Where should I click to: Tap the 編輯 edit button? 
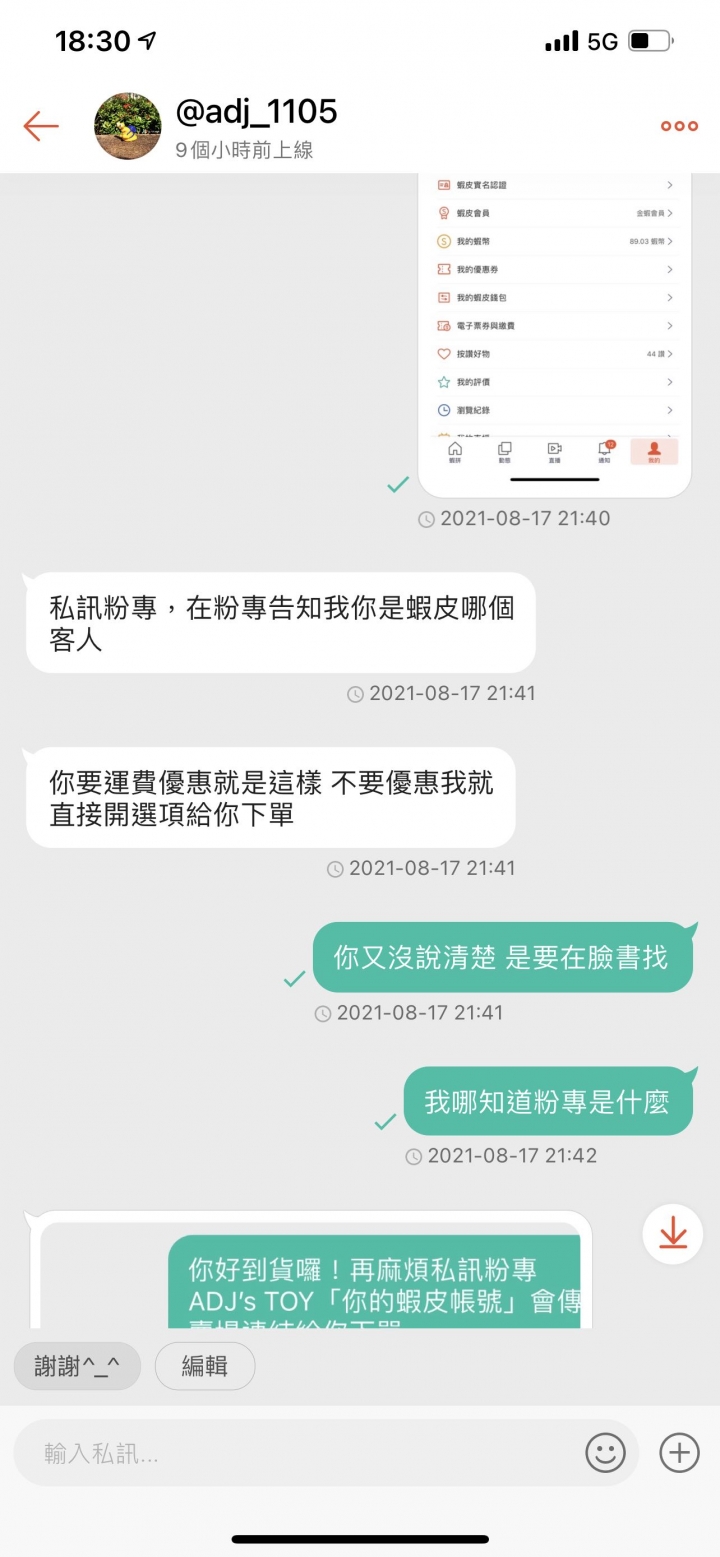point(204,1366)
